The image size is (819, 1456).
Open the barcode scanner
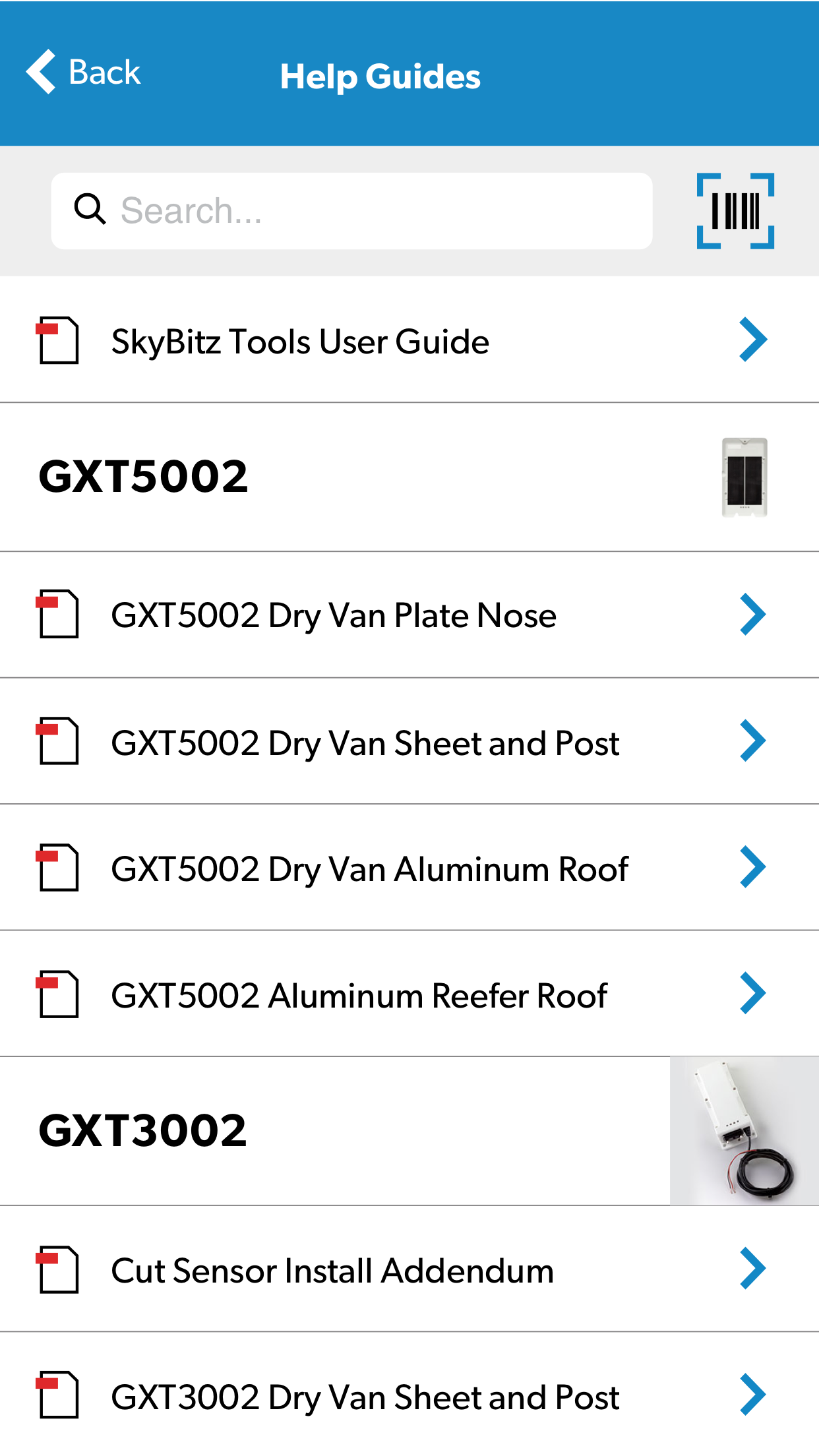[735, 211]
